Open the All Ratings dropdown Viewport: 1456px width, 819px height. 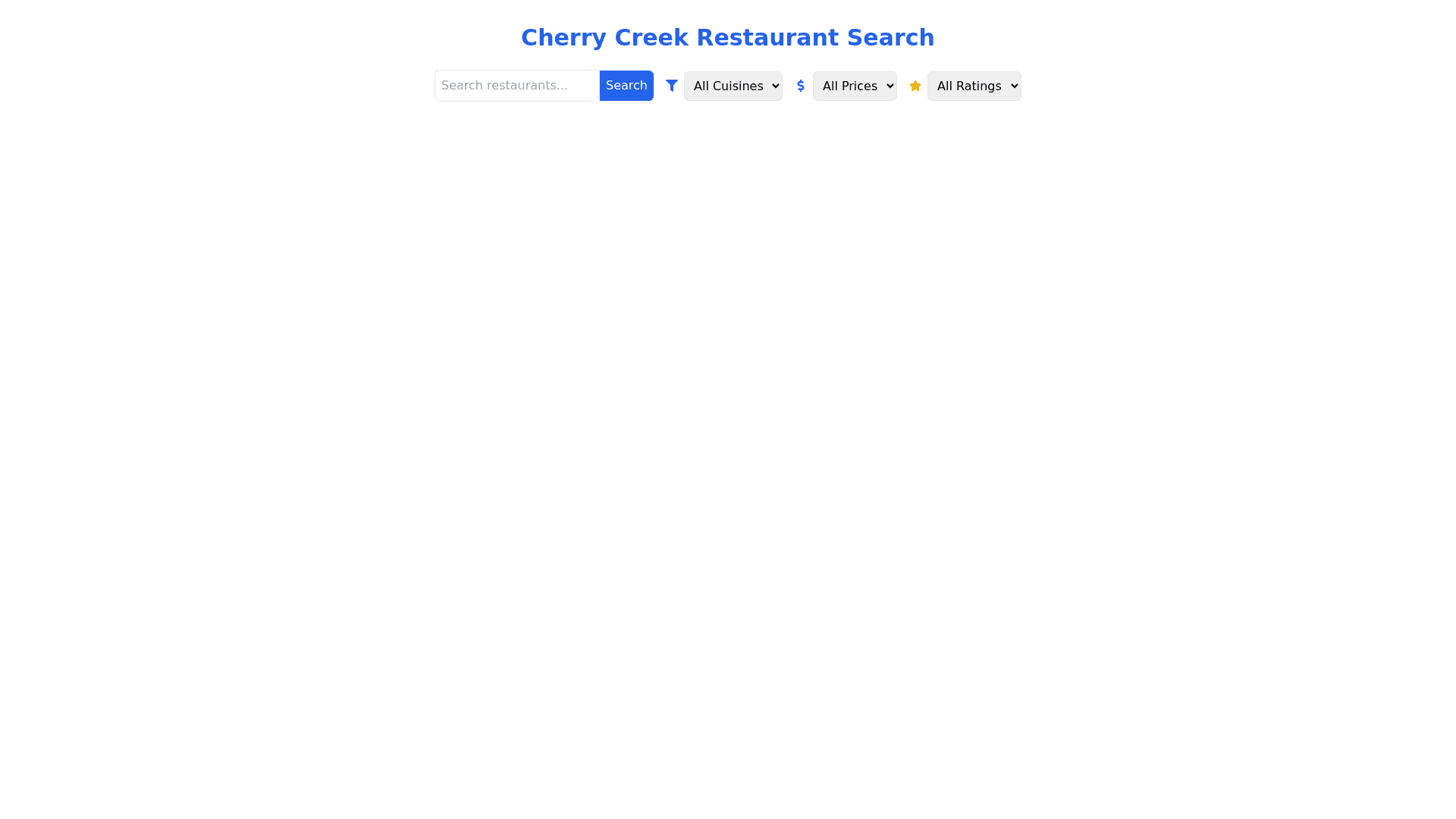click(974, 86)
